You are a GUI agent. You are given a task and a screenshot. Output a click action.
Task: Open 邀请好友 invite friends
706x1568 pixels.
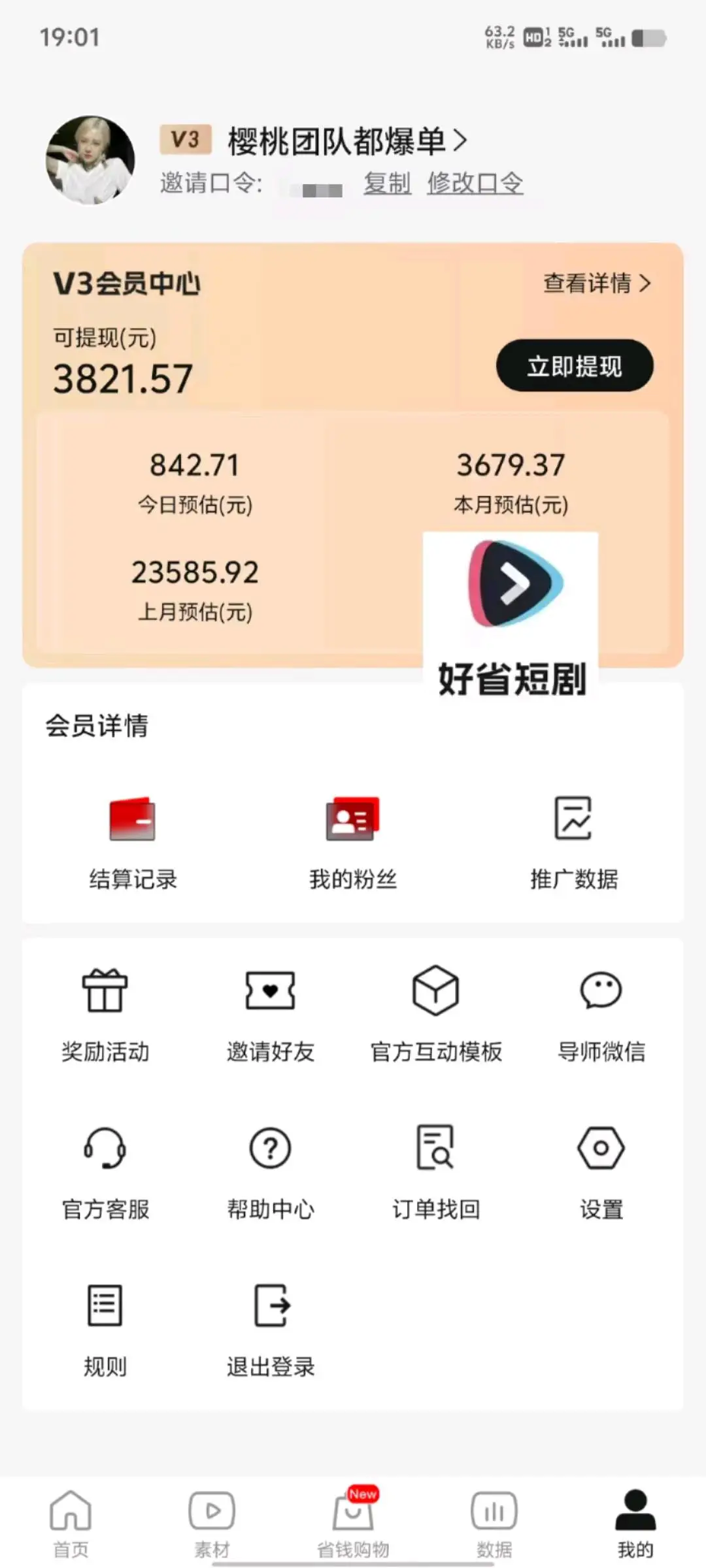tap(271, 1009)
